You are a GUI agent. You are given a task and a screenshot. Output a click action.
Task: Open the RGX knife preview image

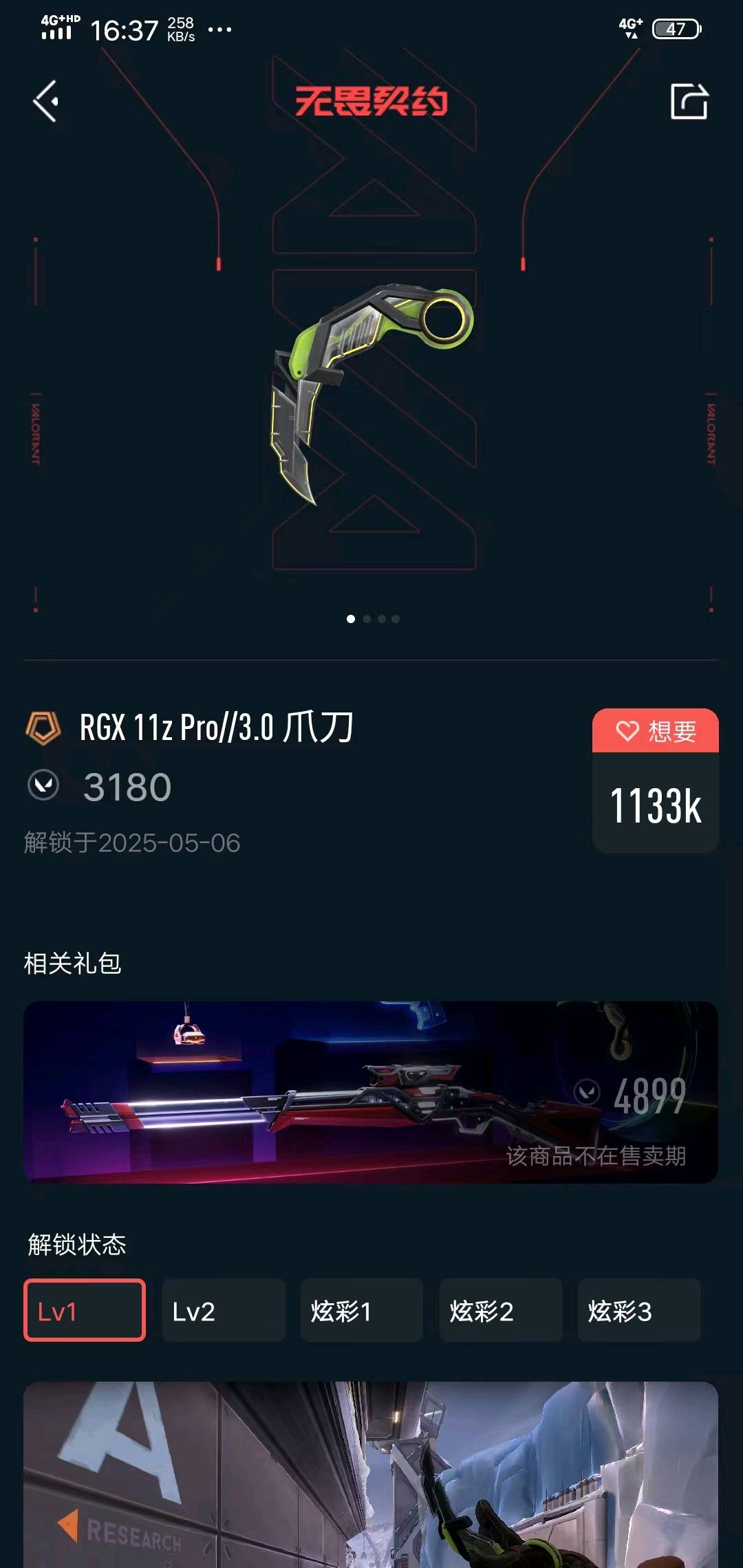371,392
